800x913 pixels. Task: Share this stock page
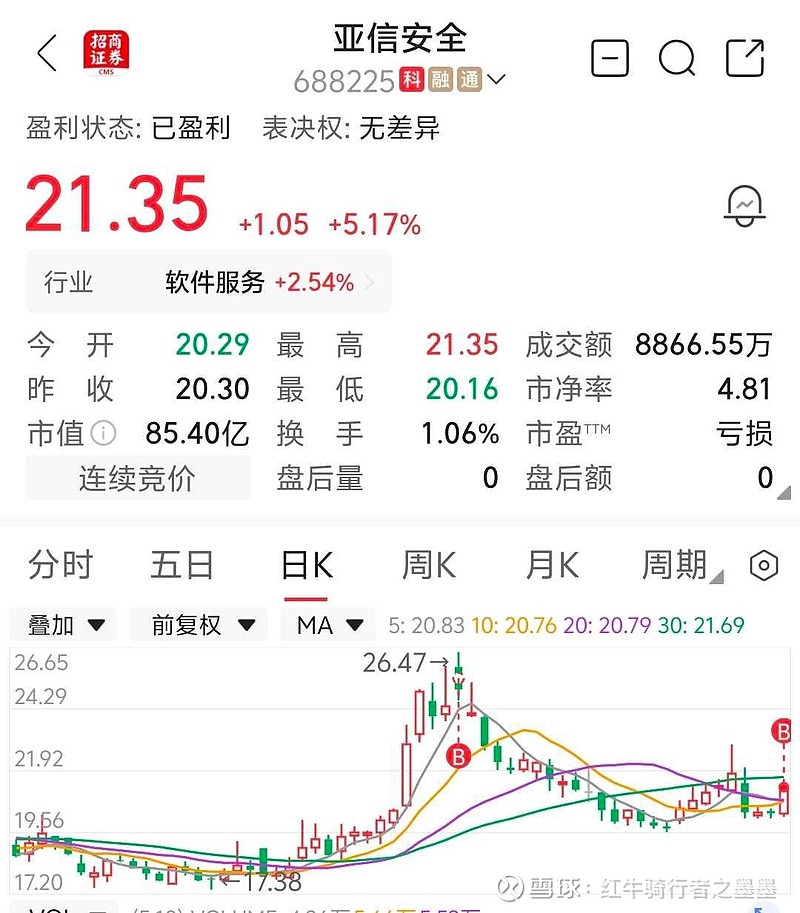[x=745, y=58]
